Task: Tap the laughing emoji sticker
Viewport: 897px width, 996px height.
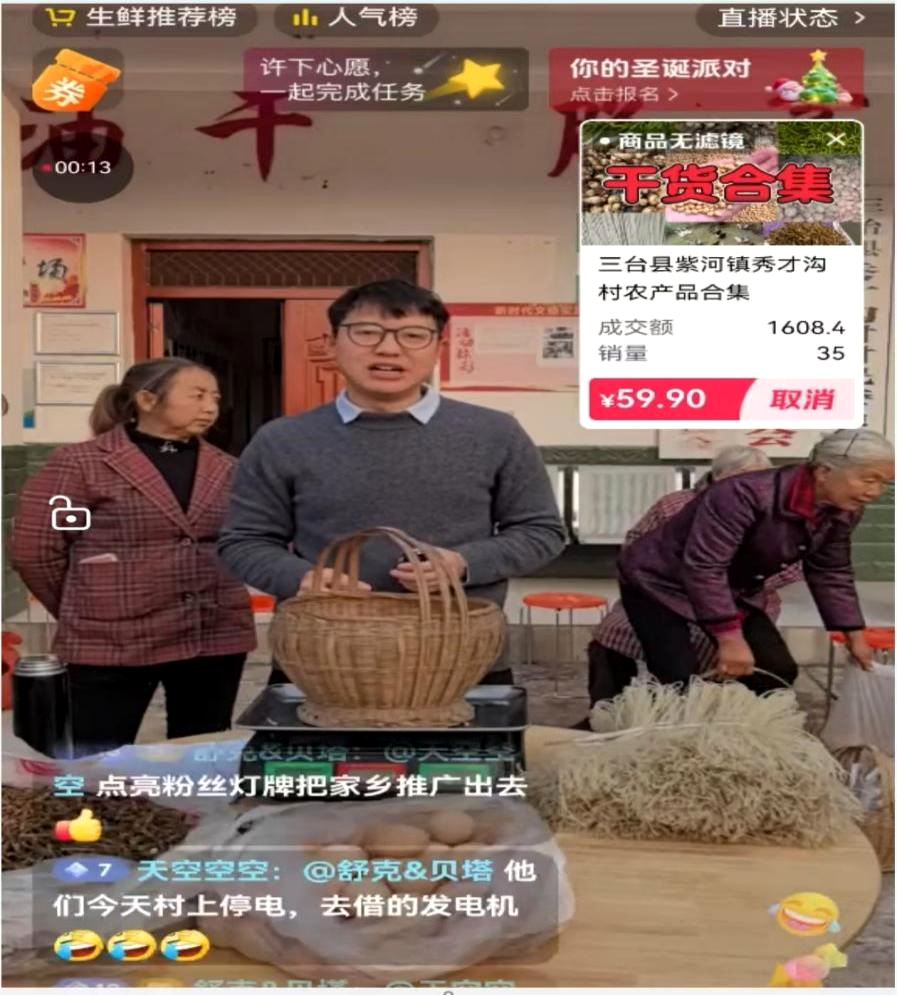Action: (806, 913)
